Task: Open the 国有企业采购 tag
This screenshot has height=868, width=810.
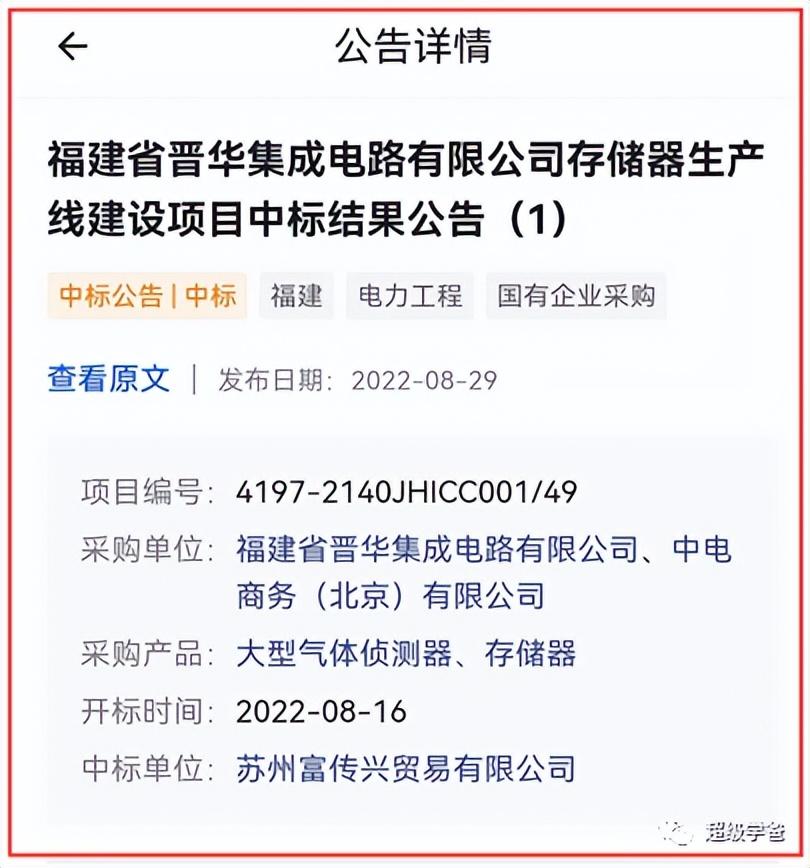Action: point(576,296)
